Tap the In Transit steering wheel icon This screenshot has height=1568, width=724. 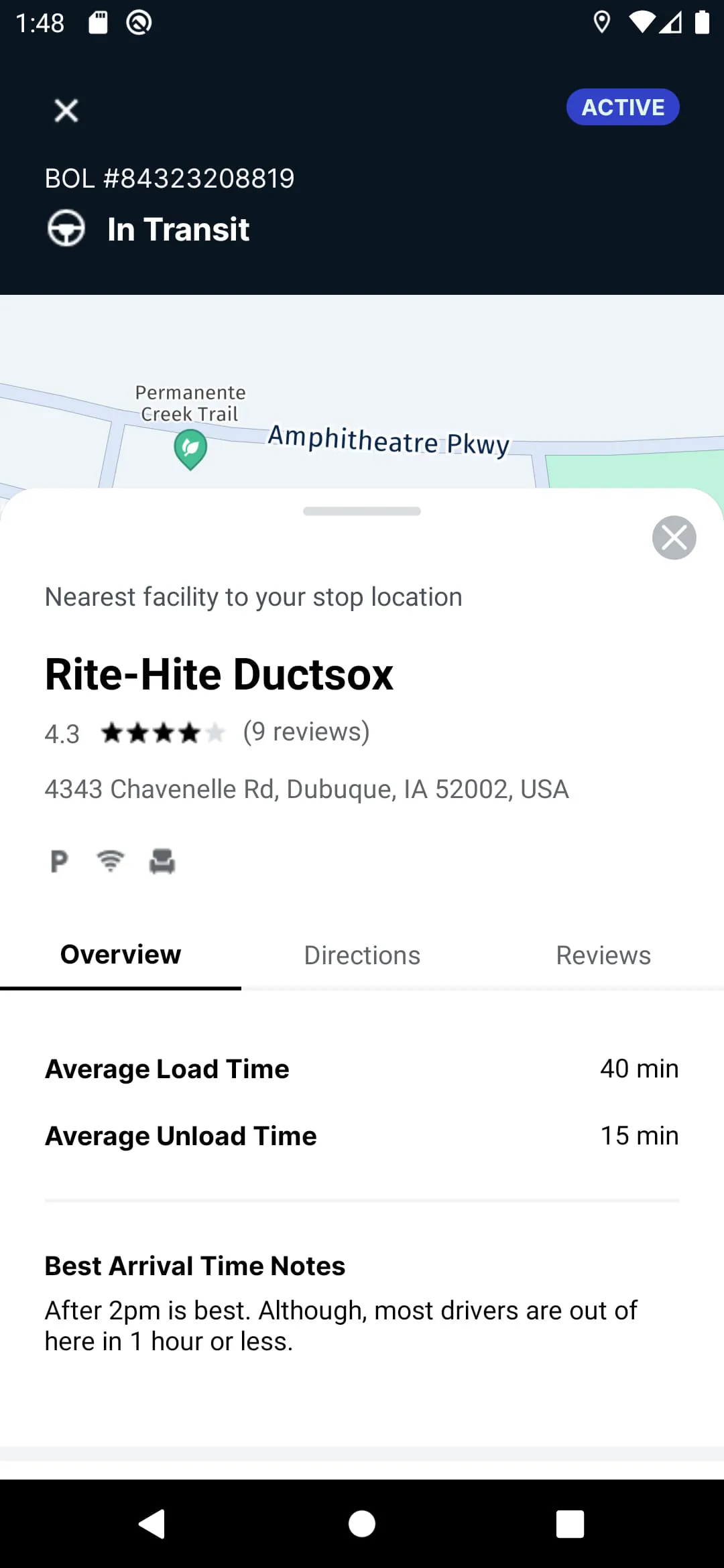[x=66, y=228]
